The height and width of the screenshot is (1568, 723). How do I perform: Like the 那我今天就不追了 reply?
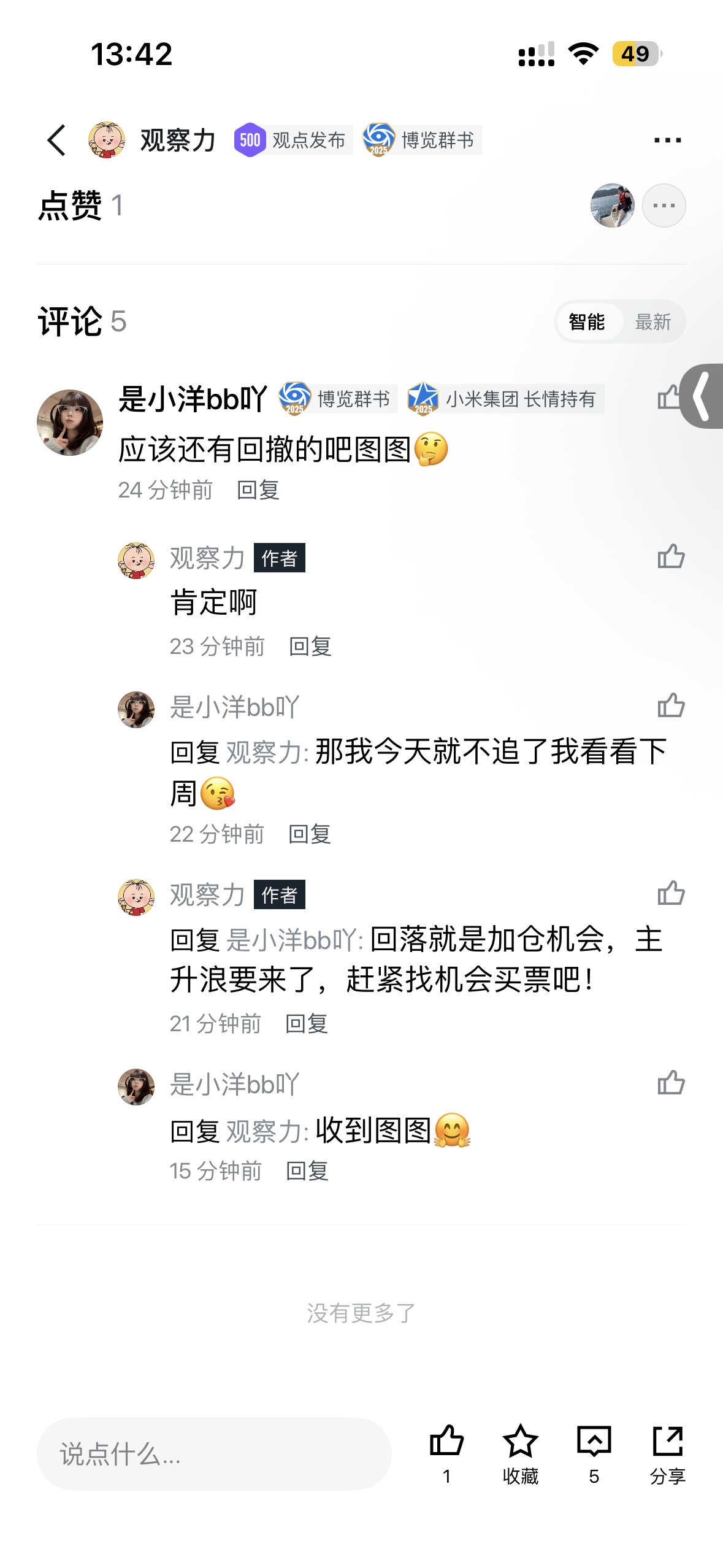pyautogui.click(x=670, y=705)
